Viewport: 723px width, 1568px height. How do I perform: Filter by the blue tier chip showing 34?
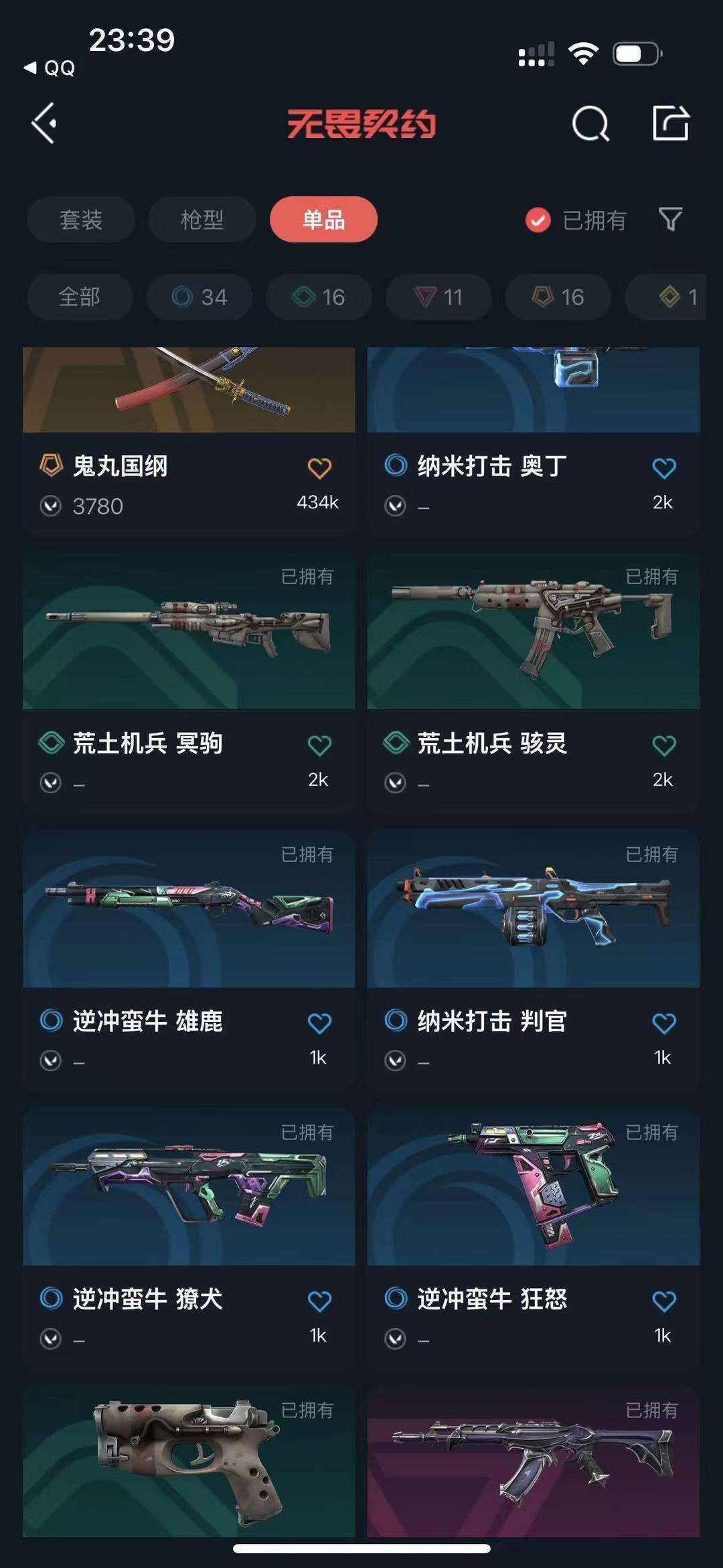click(x=199, y=296)
